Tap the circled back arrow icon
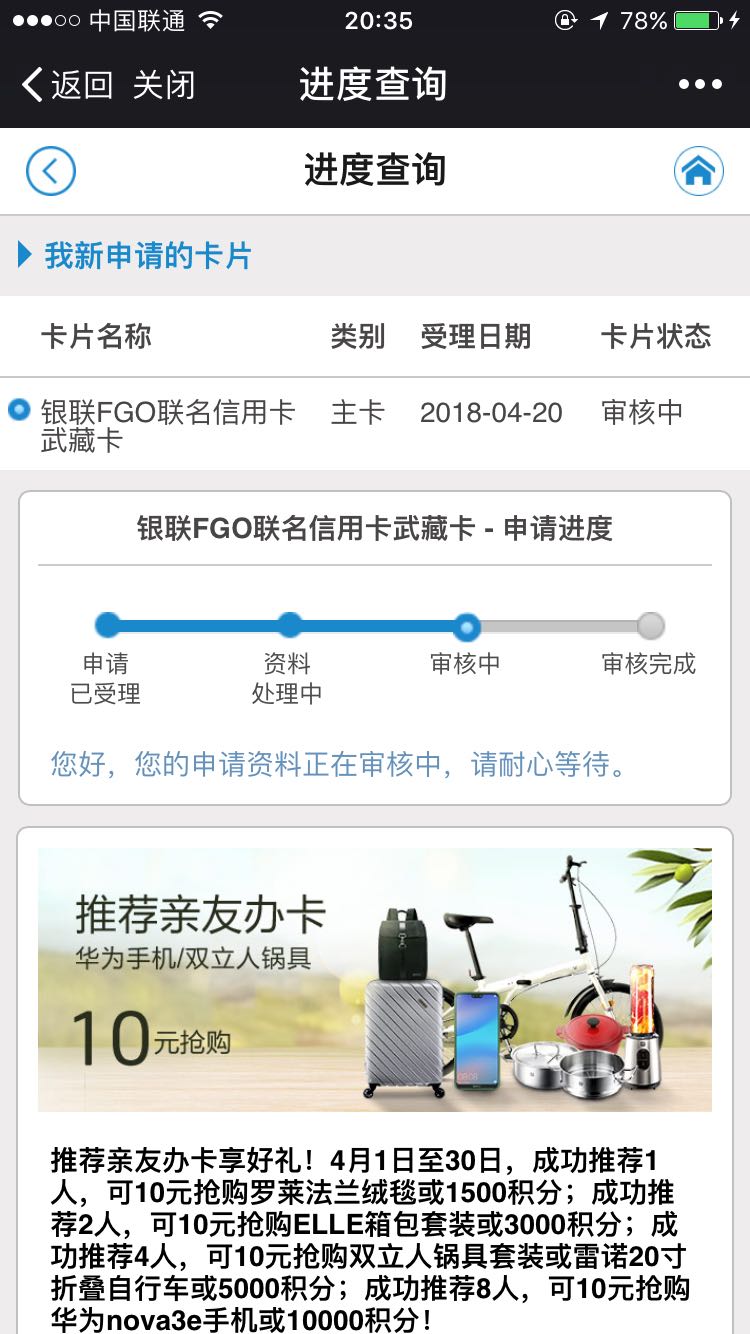 tap(51, 171)
